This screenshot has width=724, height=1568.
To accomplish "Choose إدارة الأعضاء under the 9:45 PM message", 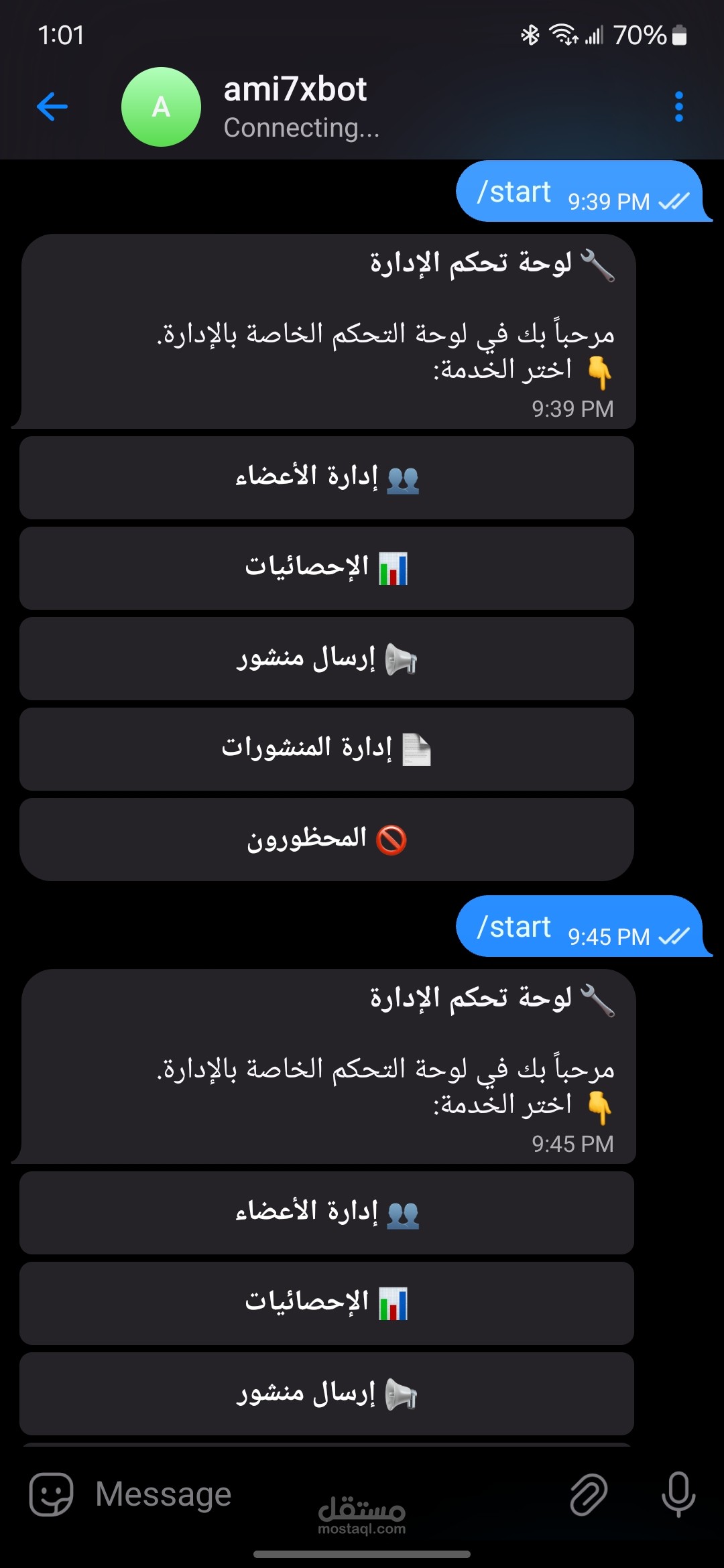I will click(326, 1213).
